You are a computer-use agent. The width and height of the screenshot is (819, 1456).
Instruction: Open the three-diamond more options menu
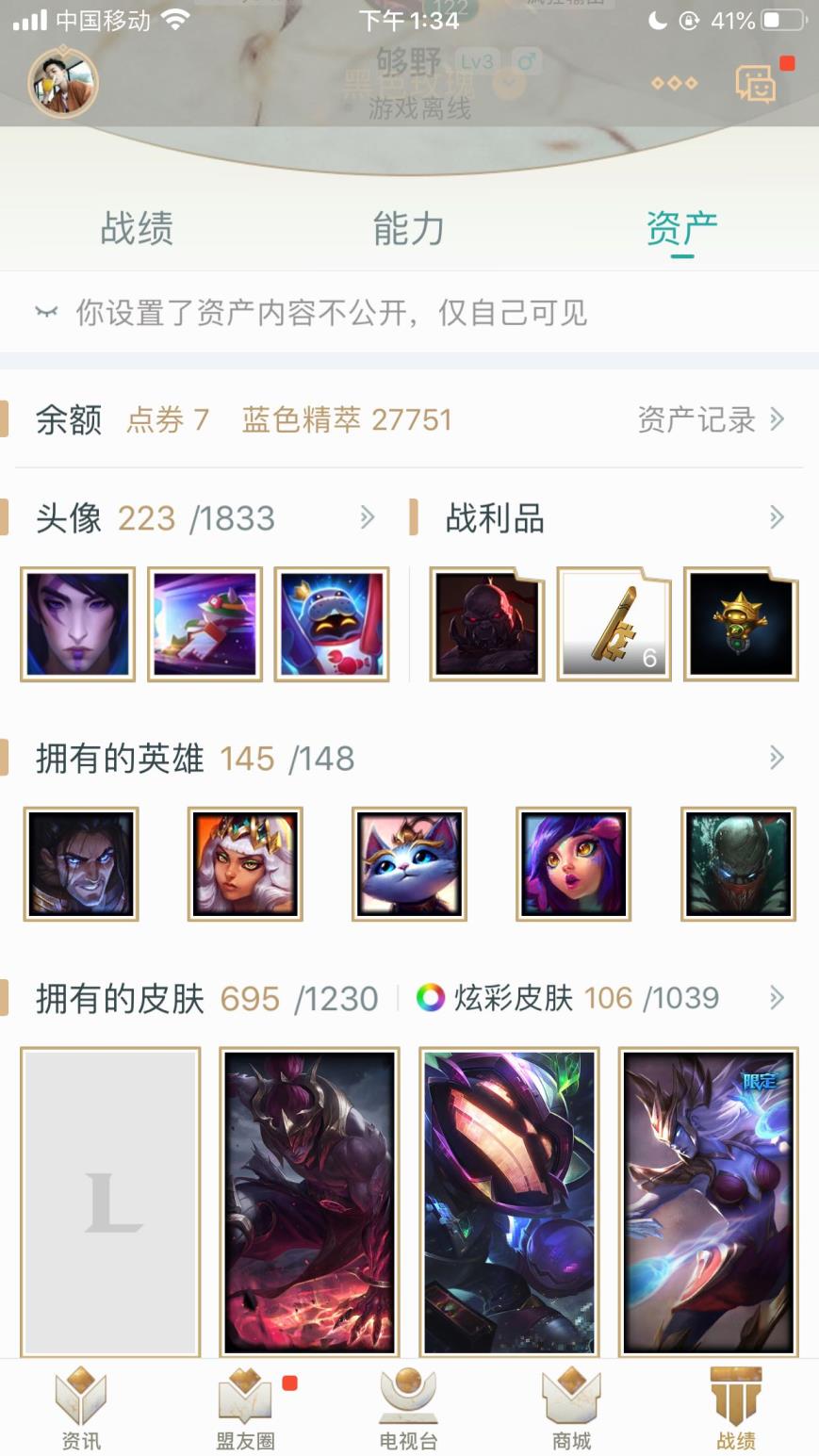(x=674, y=83)
